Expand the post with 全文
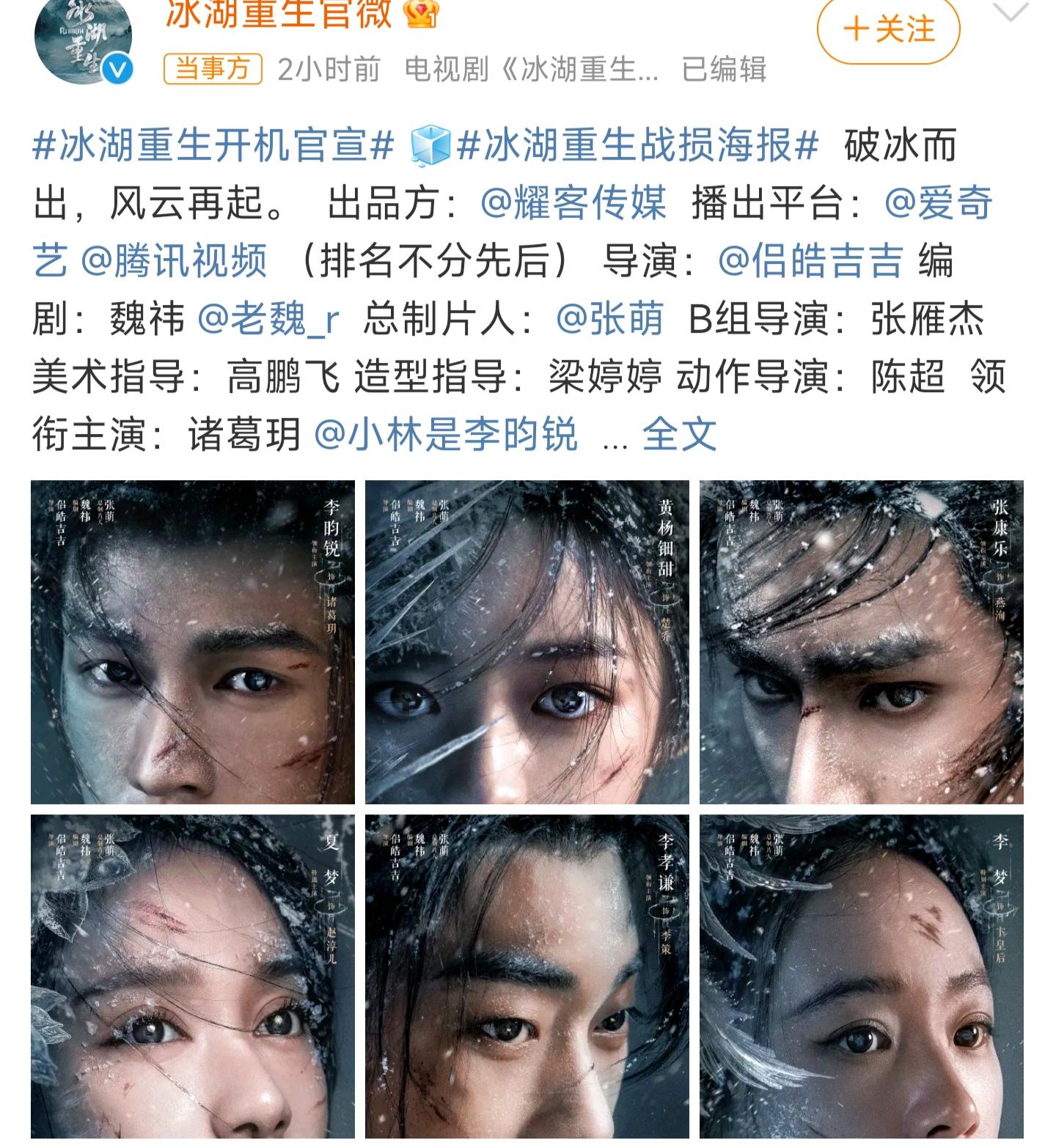Screen dimensions: 1056x1148 pyautogui.click(x=679, y=435)
